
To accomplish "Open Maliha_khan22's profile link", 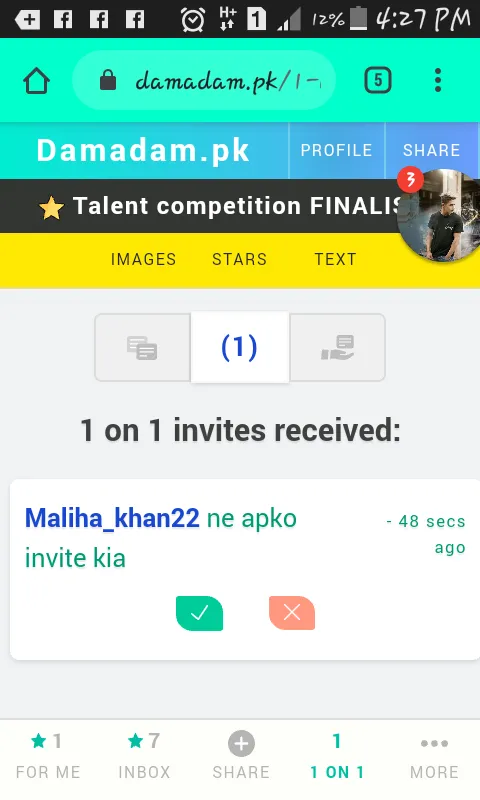I will click(112, 518).
